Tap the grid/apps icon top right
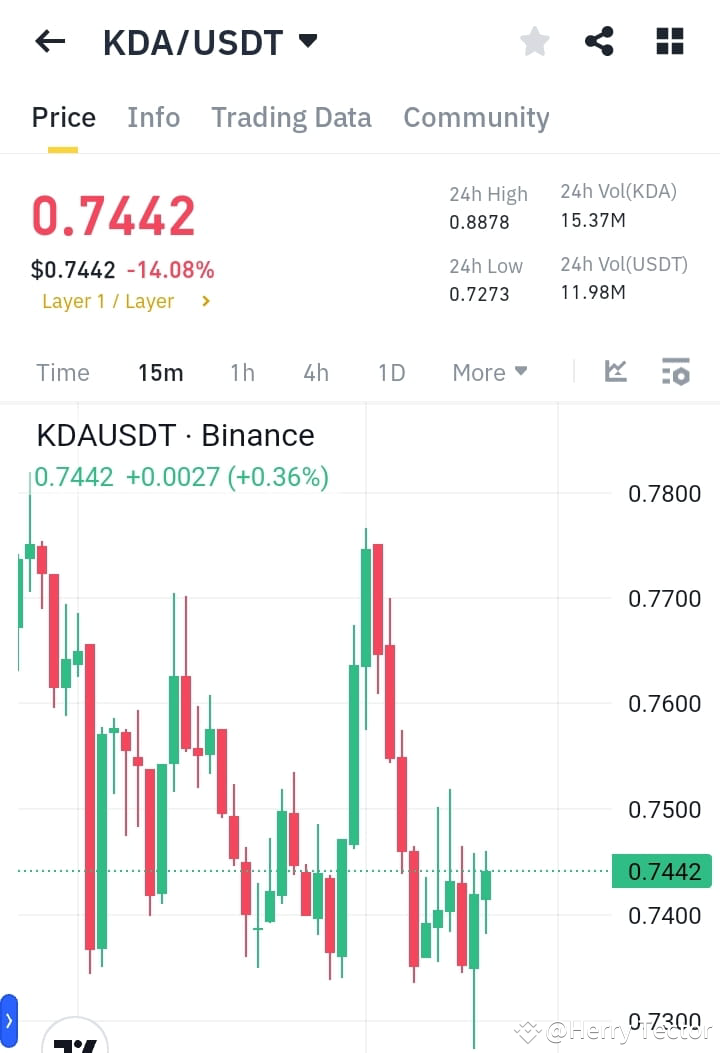The height and width of the screenshot is (1053, 720). pyautogui.click(x=668, y=41)
